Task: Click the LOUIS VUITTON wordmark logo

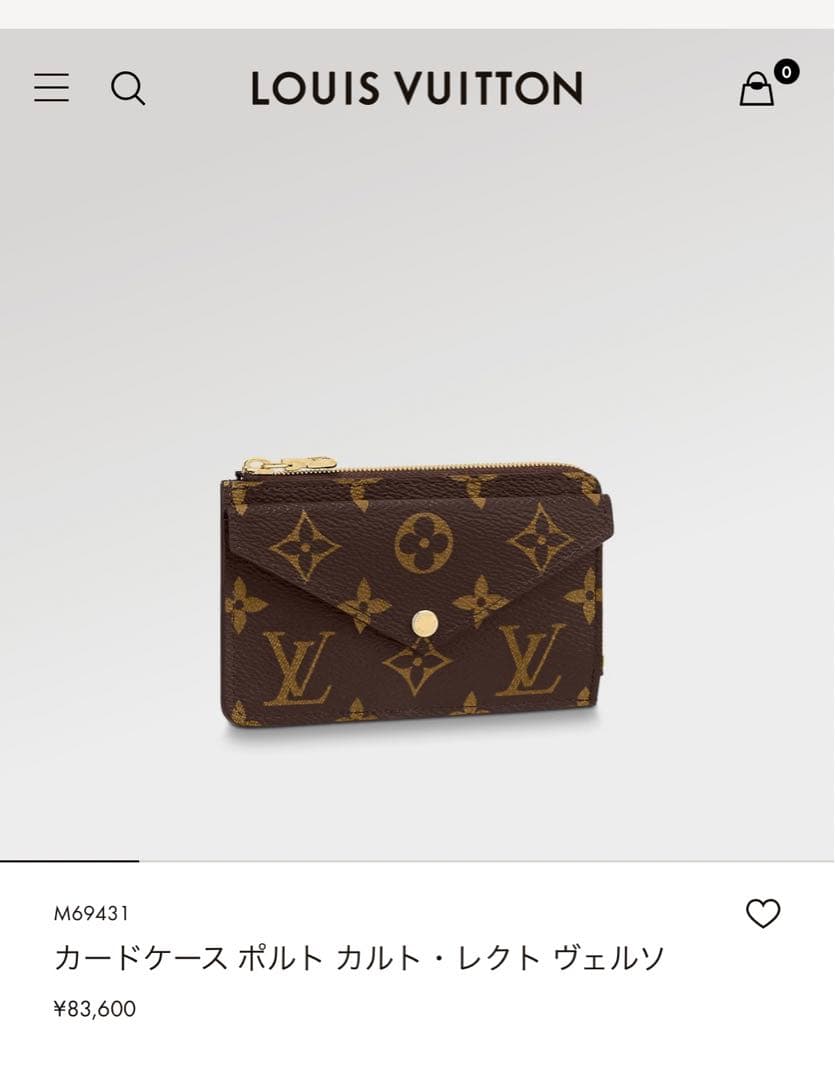Action: (417, 88)
